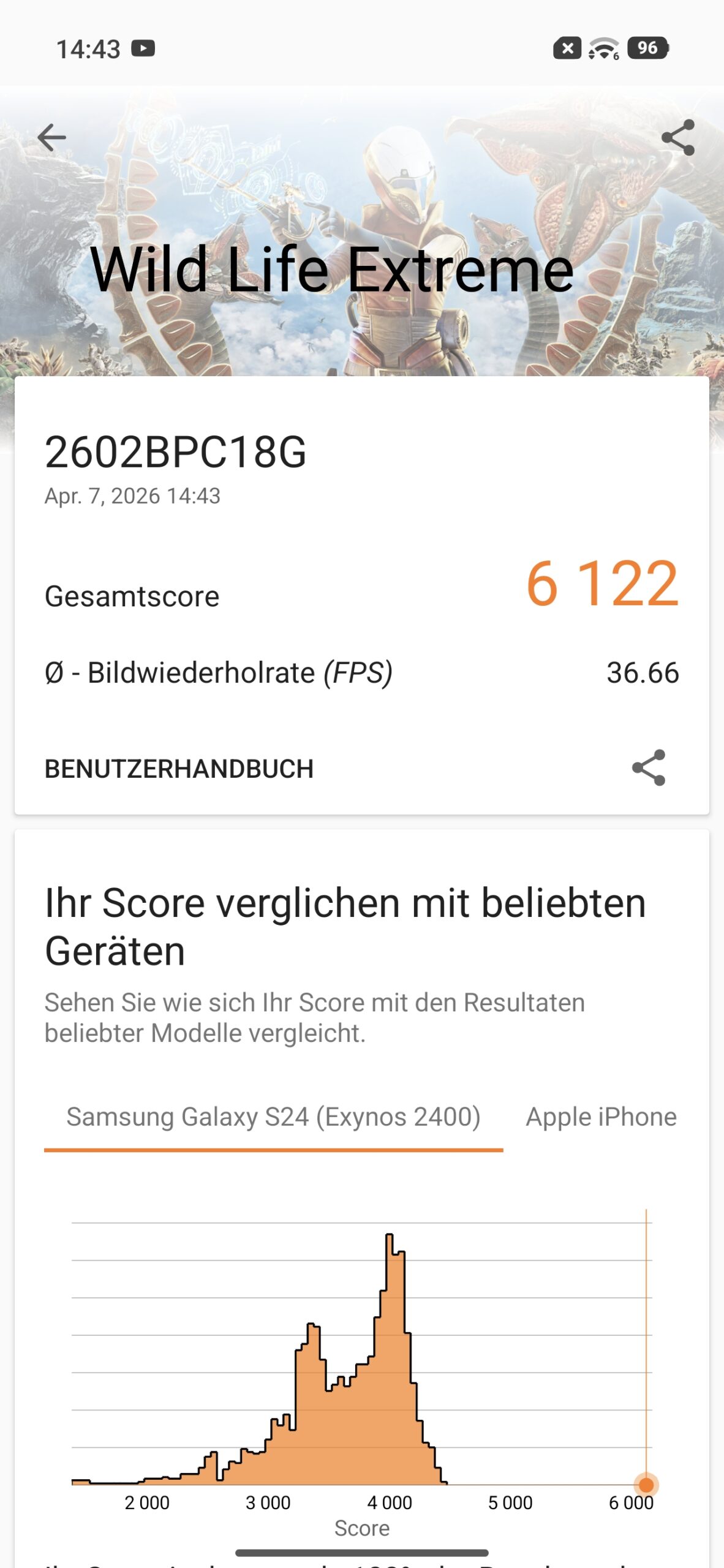Go back using the top arrow
This screenshot has width=724, height=1568.
click(51, 137)
